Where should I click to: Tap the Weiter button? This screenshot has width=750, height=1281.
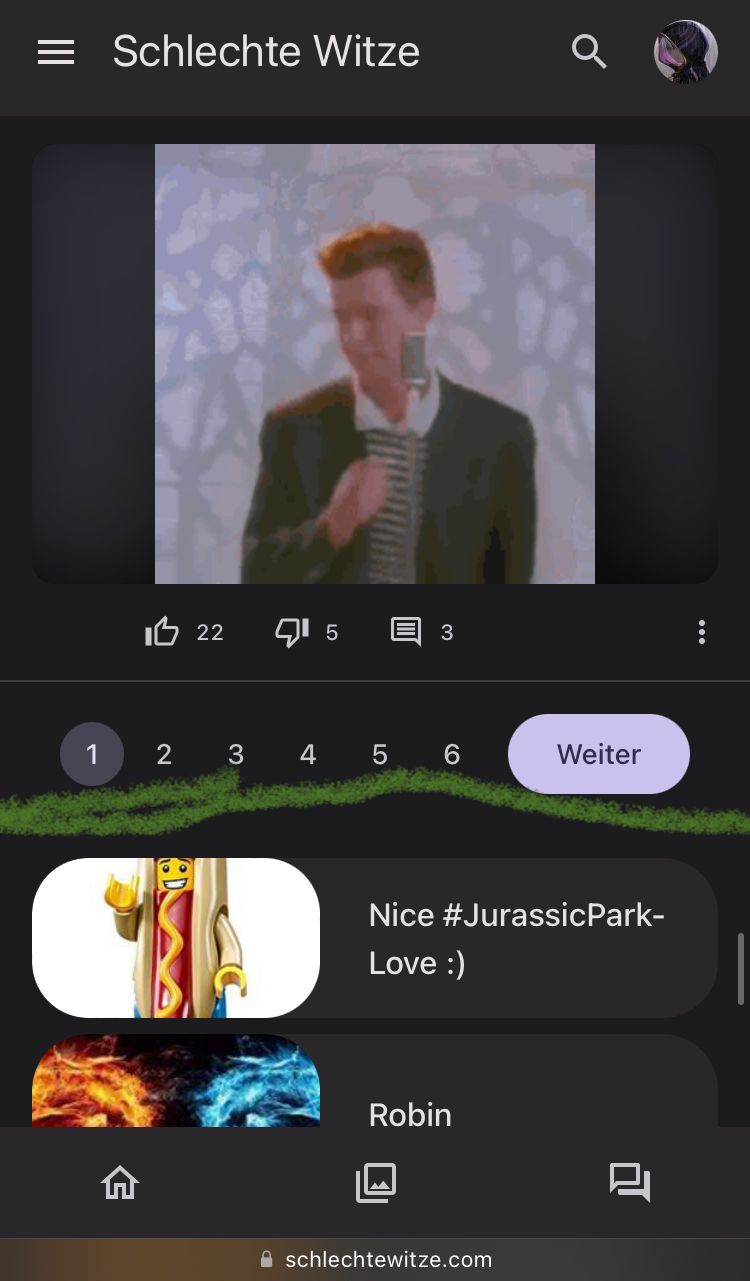click(598, 754)
